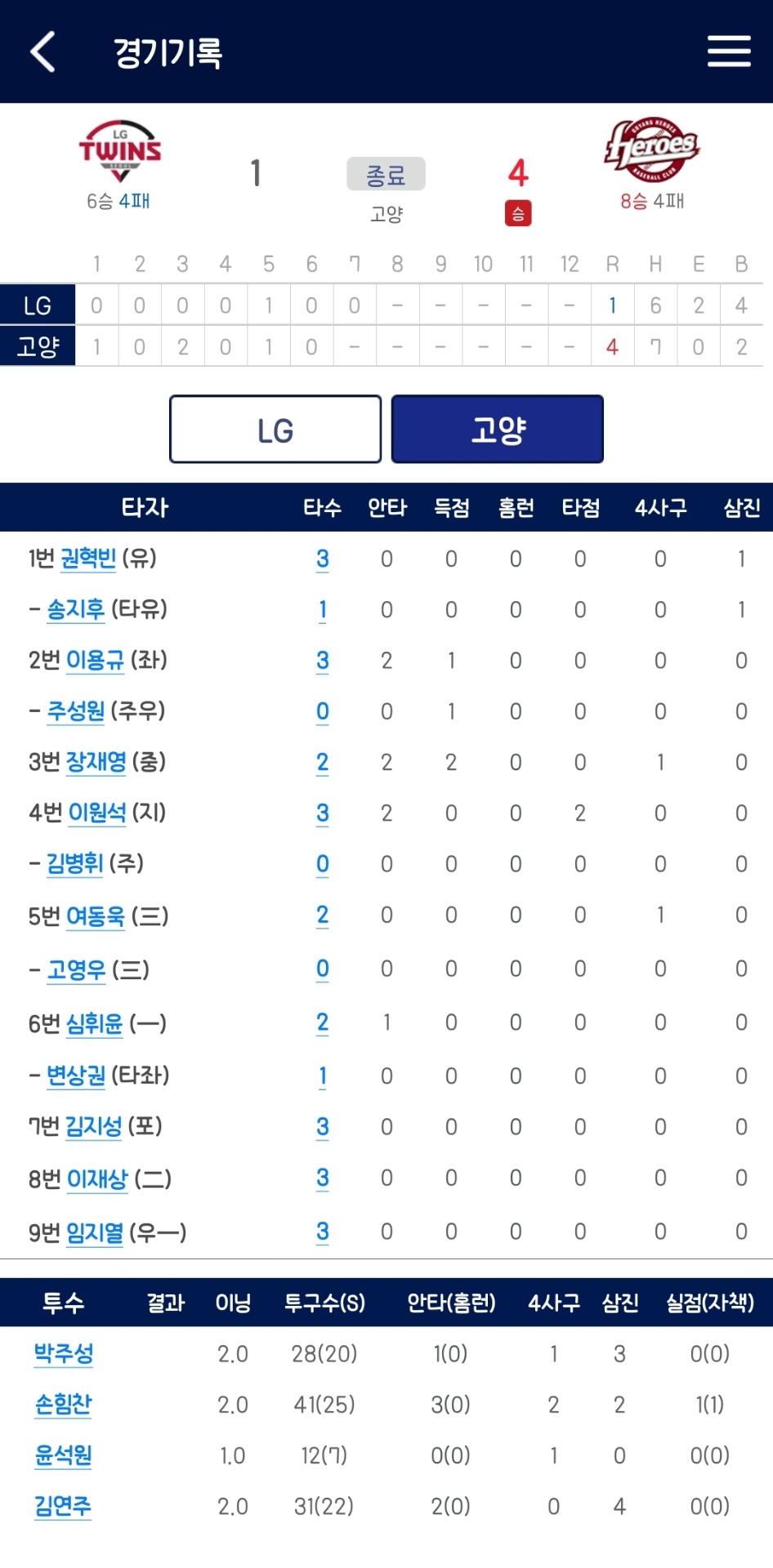Switch to the LG team tab
The height and width of the screenshot is (1568, 773).
pyautogui.click(x=275, y=430)
